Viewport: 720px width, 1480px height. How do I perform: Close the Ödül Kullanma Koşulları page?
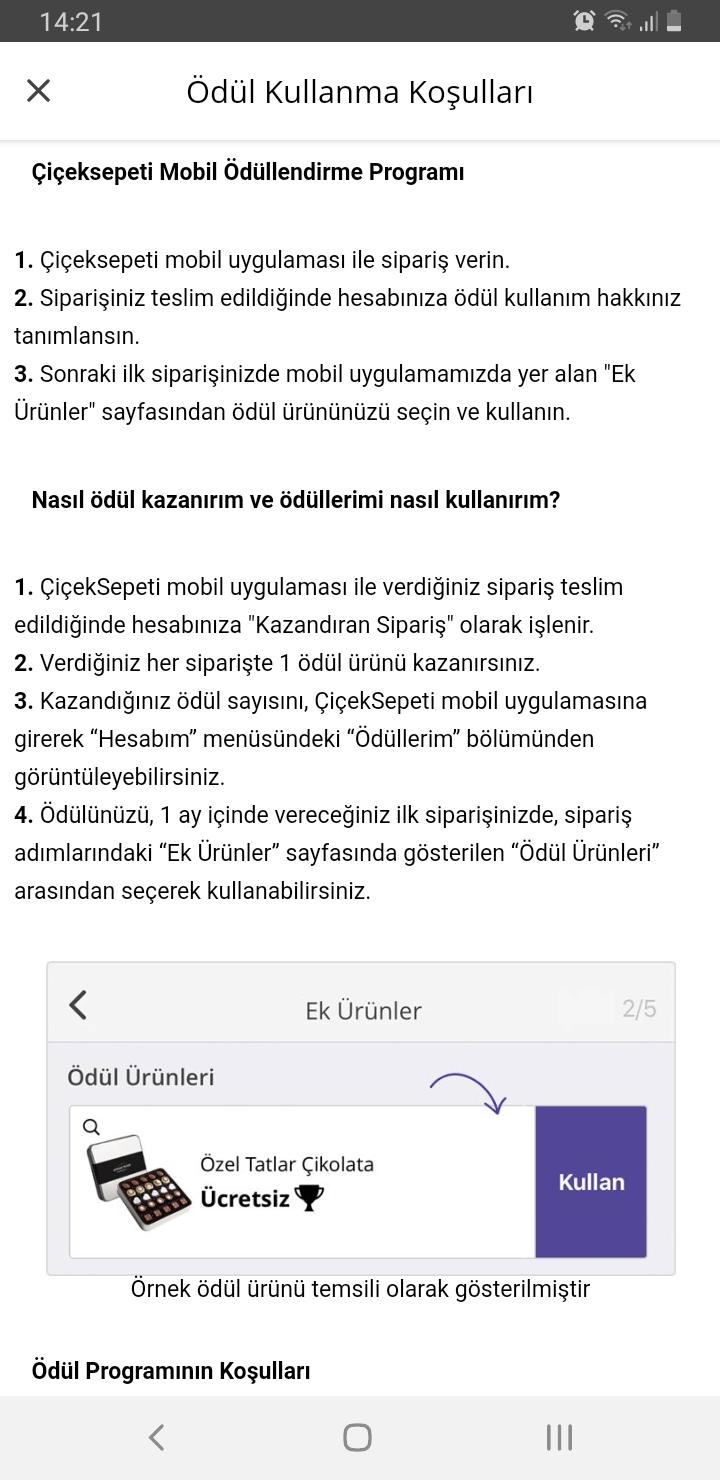point(38,91)
